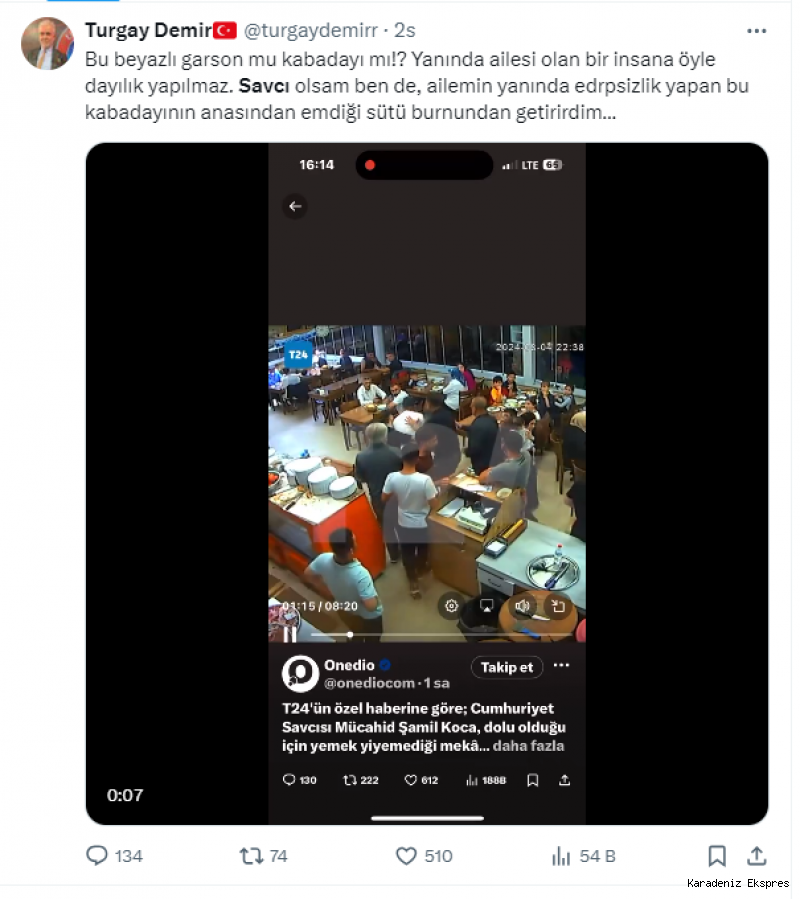Bookmark Turgay Demir's tweet
This screenshot has width=800, height=899.
(717, 855)
